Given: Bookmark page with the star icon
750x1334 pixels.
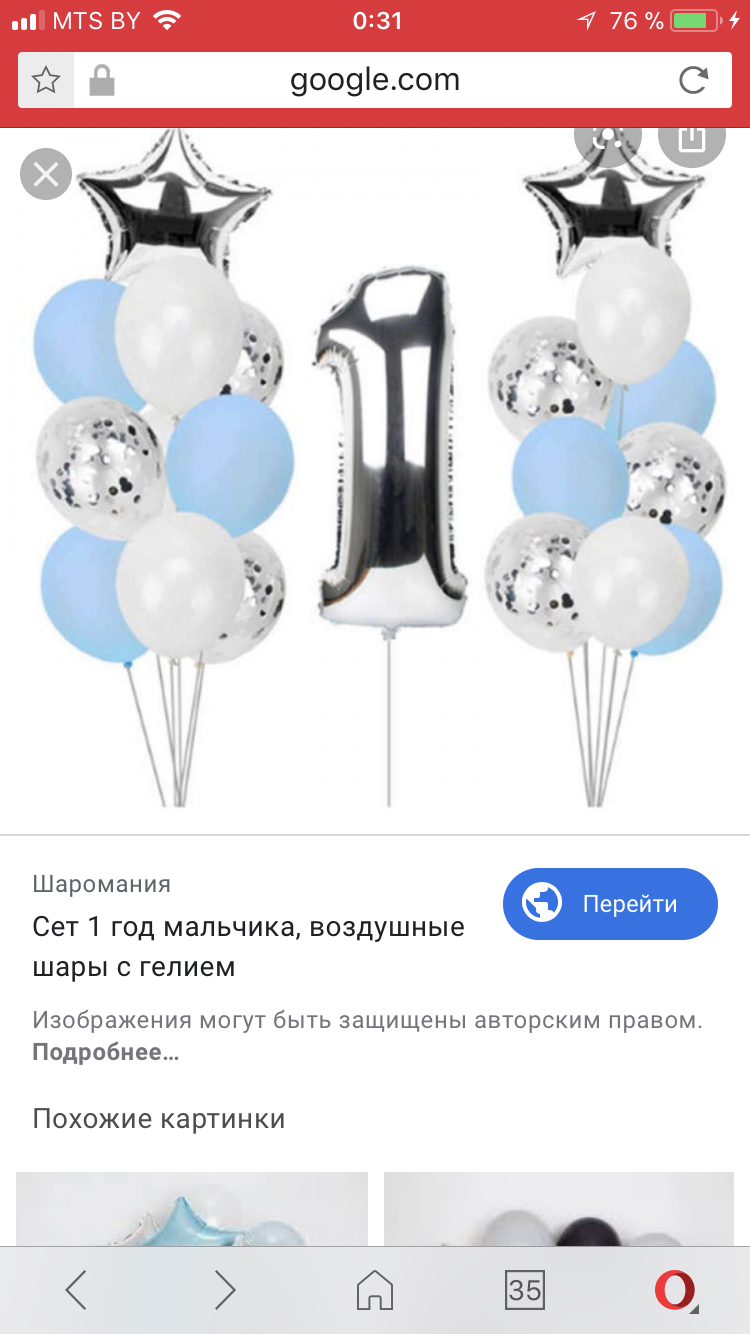Looking at the screenshot, I should click(x=46, y=80).
